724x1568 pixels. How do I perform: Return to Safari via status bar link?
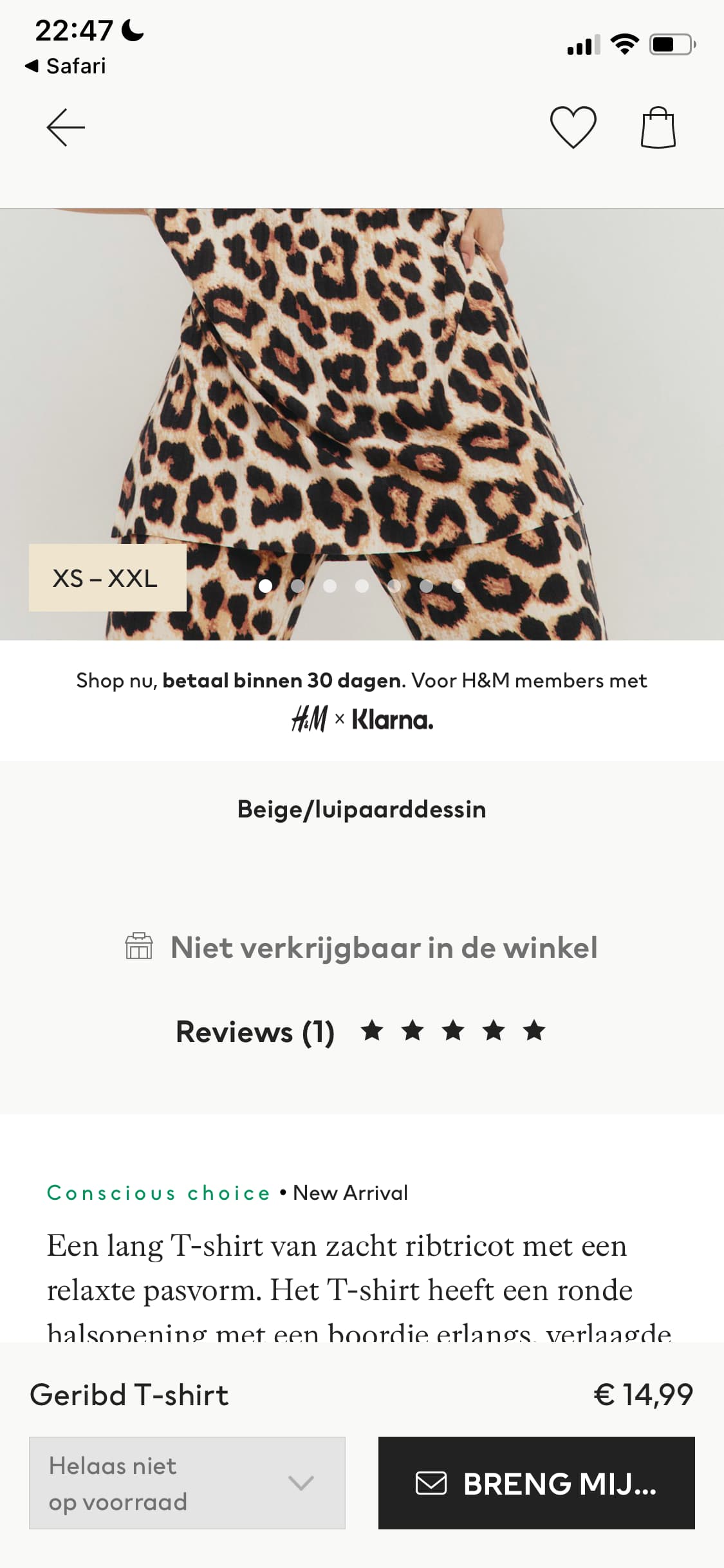[65, 66]
